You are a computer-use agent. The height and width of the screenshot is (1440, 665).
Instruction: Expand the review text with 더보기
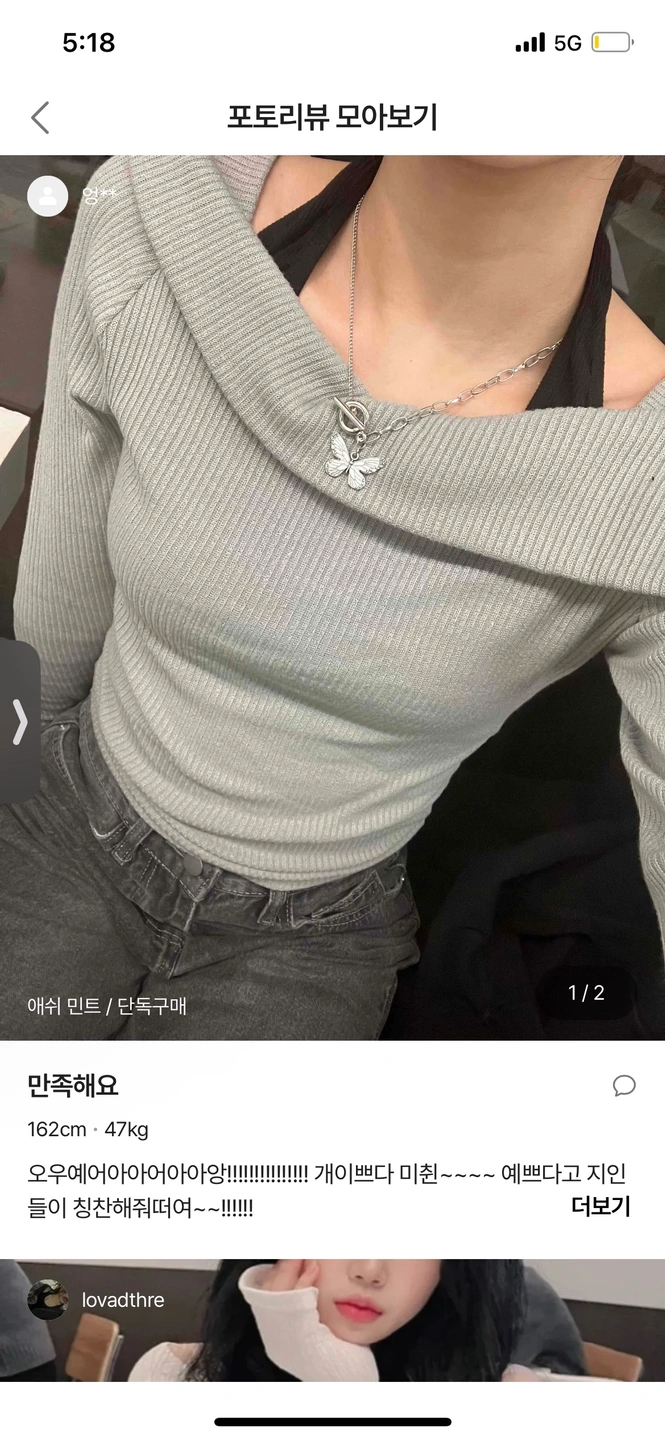coord(600,1206)
